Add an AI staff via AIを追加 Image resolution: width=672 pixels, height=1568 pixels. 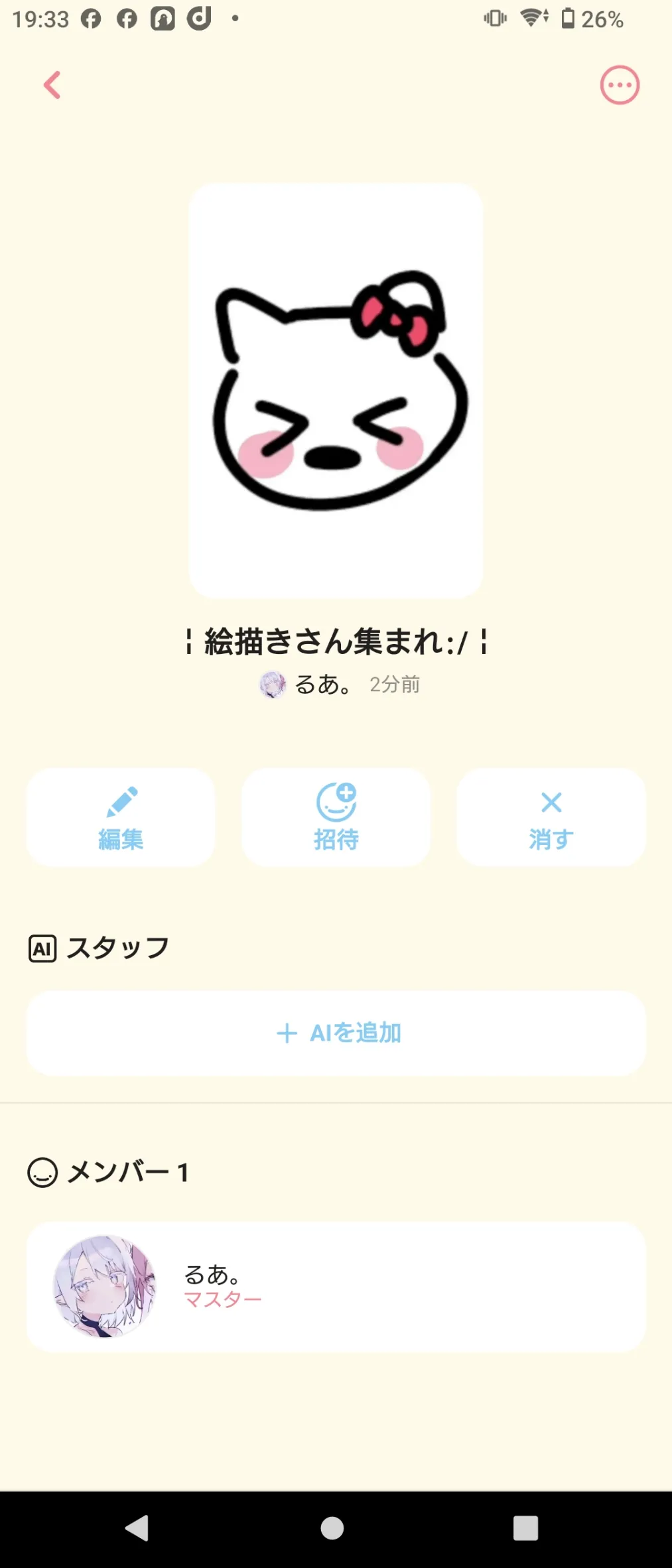(x=336, y=1033)
